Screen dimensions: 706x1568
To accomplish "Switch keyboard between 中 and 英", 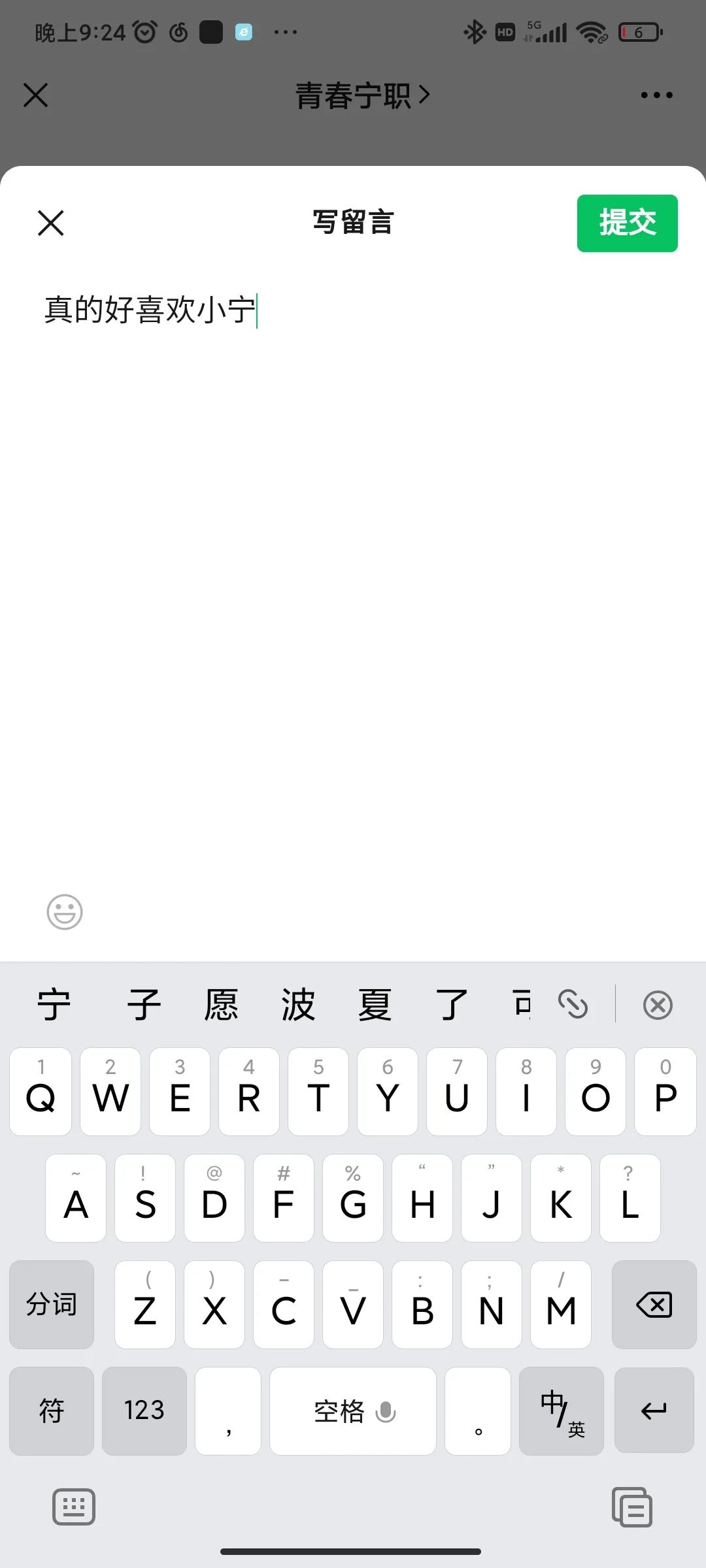I will point(562,1411).
